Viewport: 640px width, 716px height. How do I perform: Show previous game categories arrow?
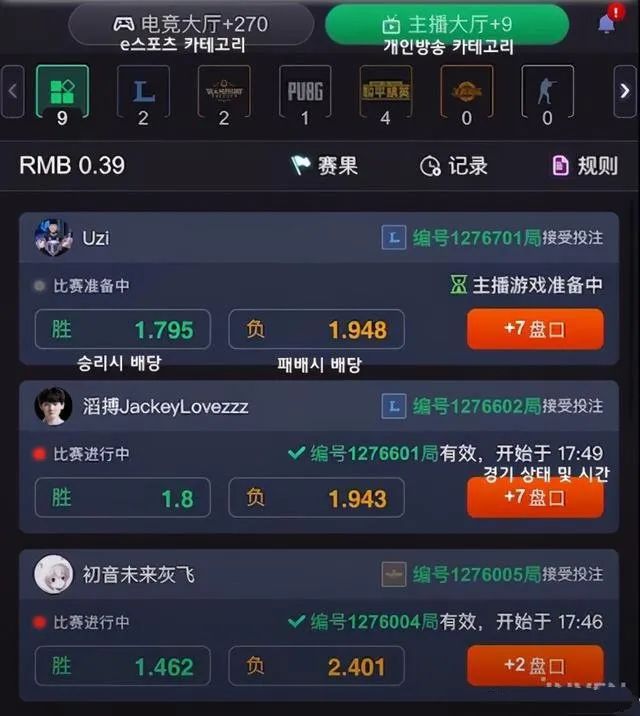coord(13,92)
